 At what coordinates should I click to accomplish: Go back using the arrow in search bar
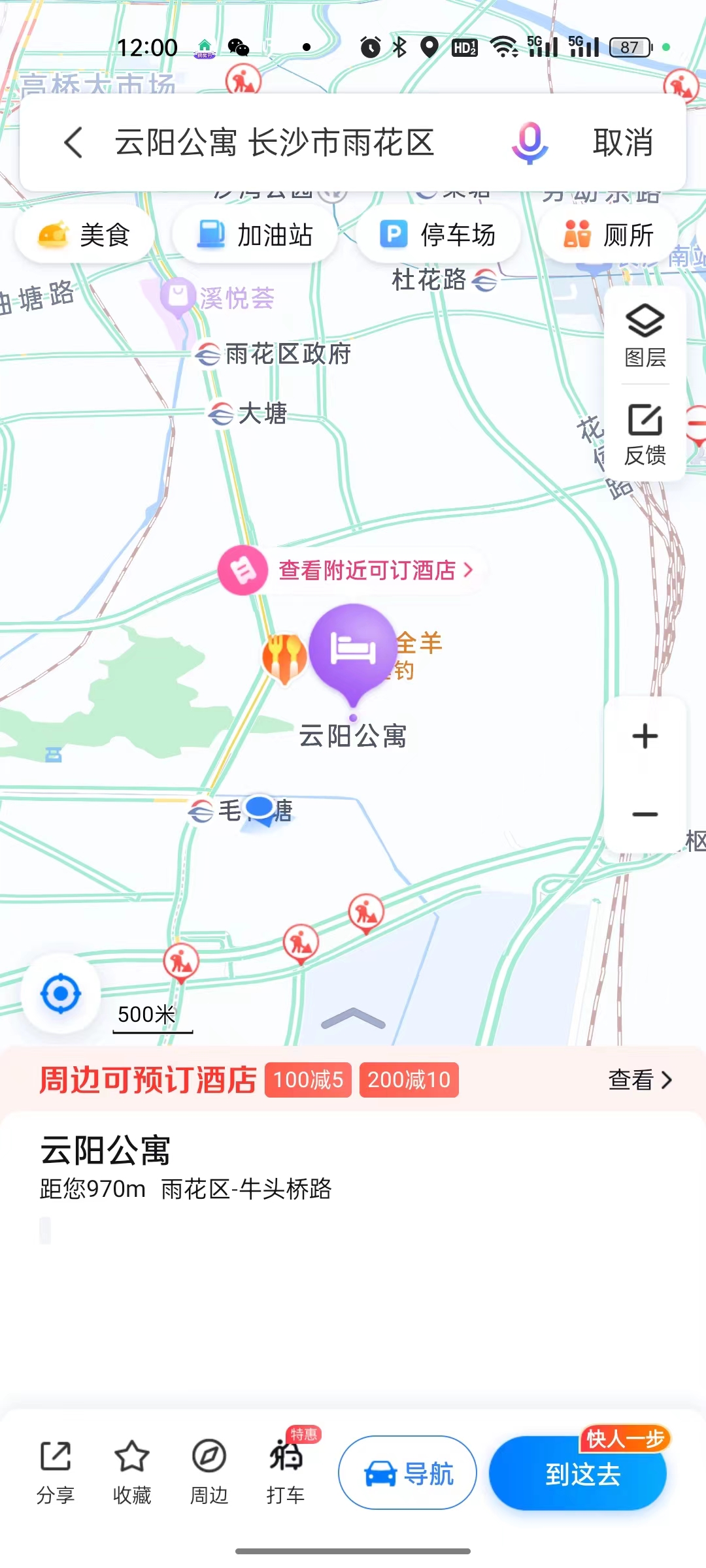pyautogui.click(x=74, y=142)
